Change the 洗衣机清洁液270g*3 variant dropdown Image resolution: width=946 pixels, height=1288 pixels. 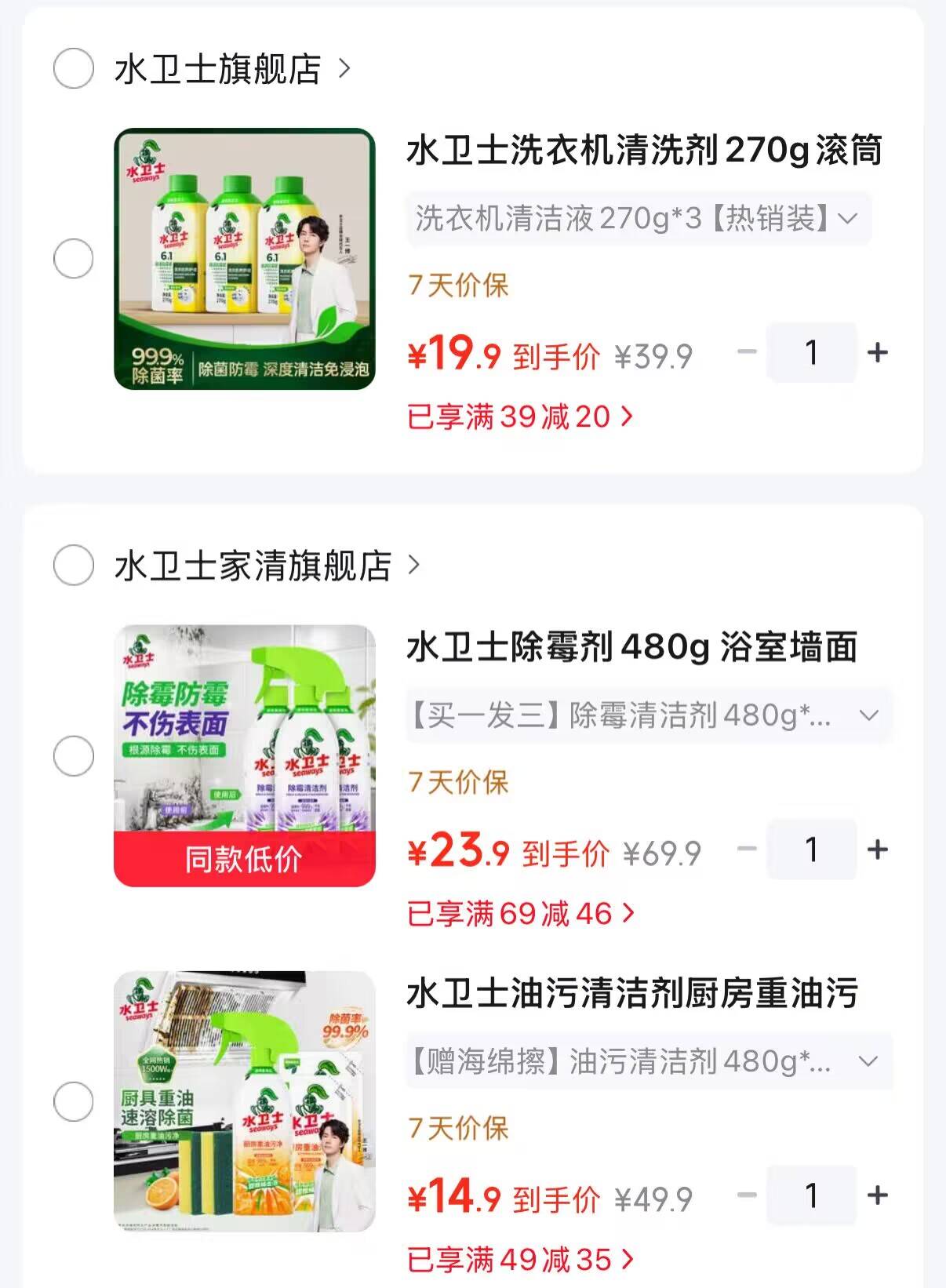(x=639, y=218)
